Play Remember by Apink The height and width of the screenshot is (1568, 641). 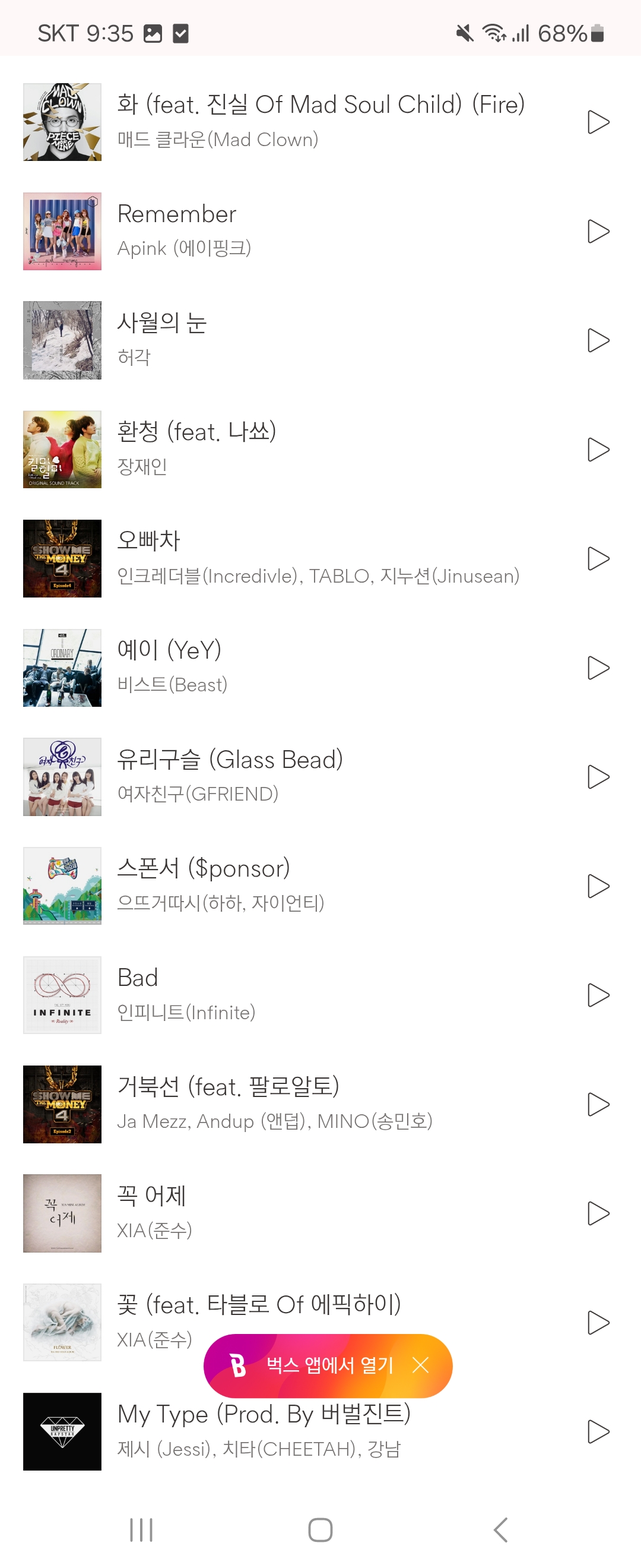tap(599, 230)
